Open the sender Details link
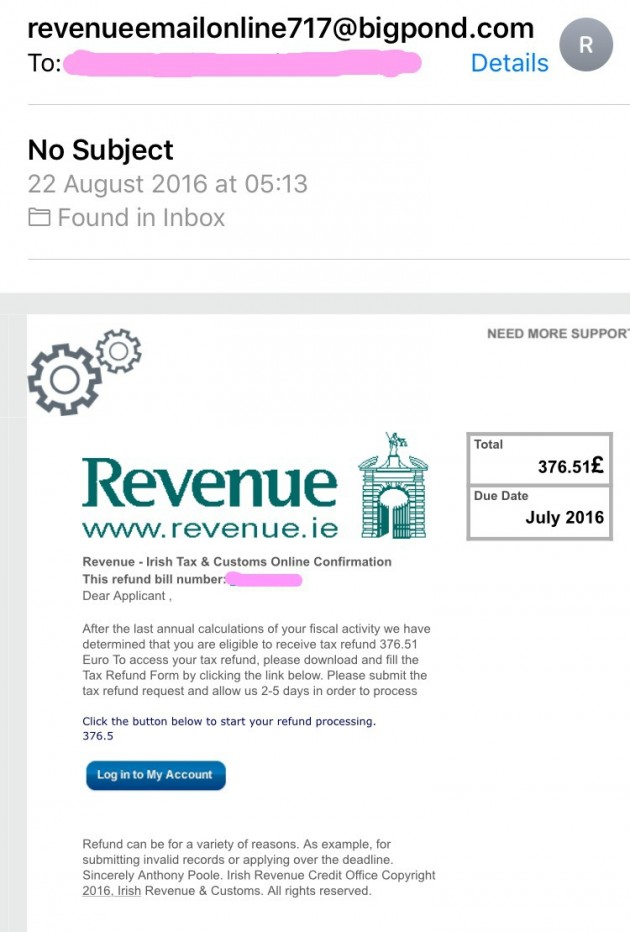 (x=509, y=63)
